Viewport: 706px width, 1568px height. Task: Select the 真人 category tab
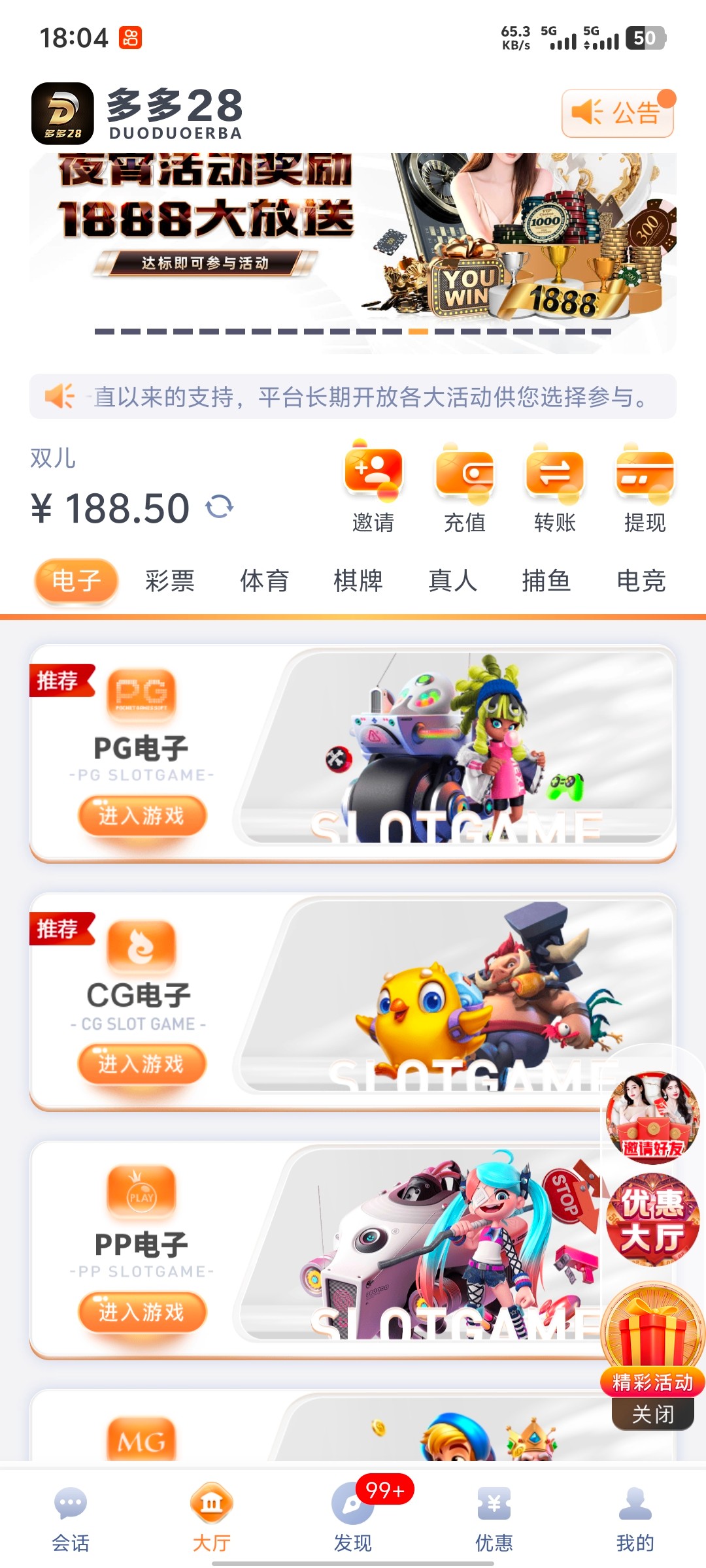452,581
